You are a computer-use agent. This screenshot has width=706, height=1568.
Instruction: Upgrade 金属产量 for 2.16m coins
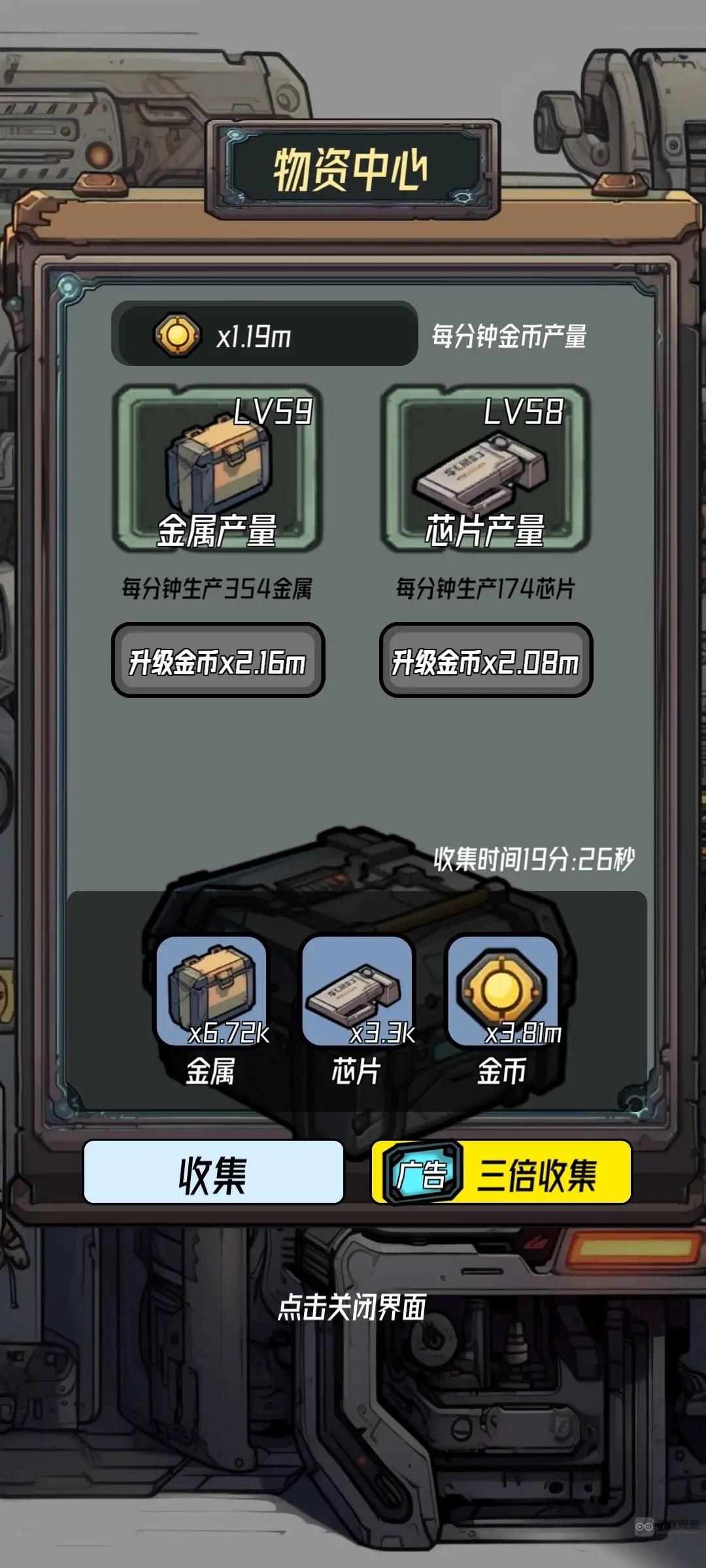218,660
